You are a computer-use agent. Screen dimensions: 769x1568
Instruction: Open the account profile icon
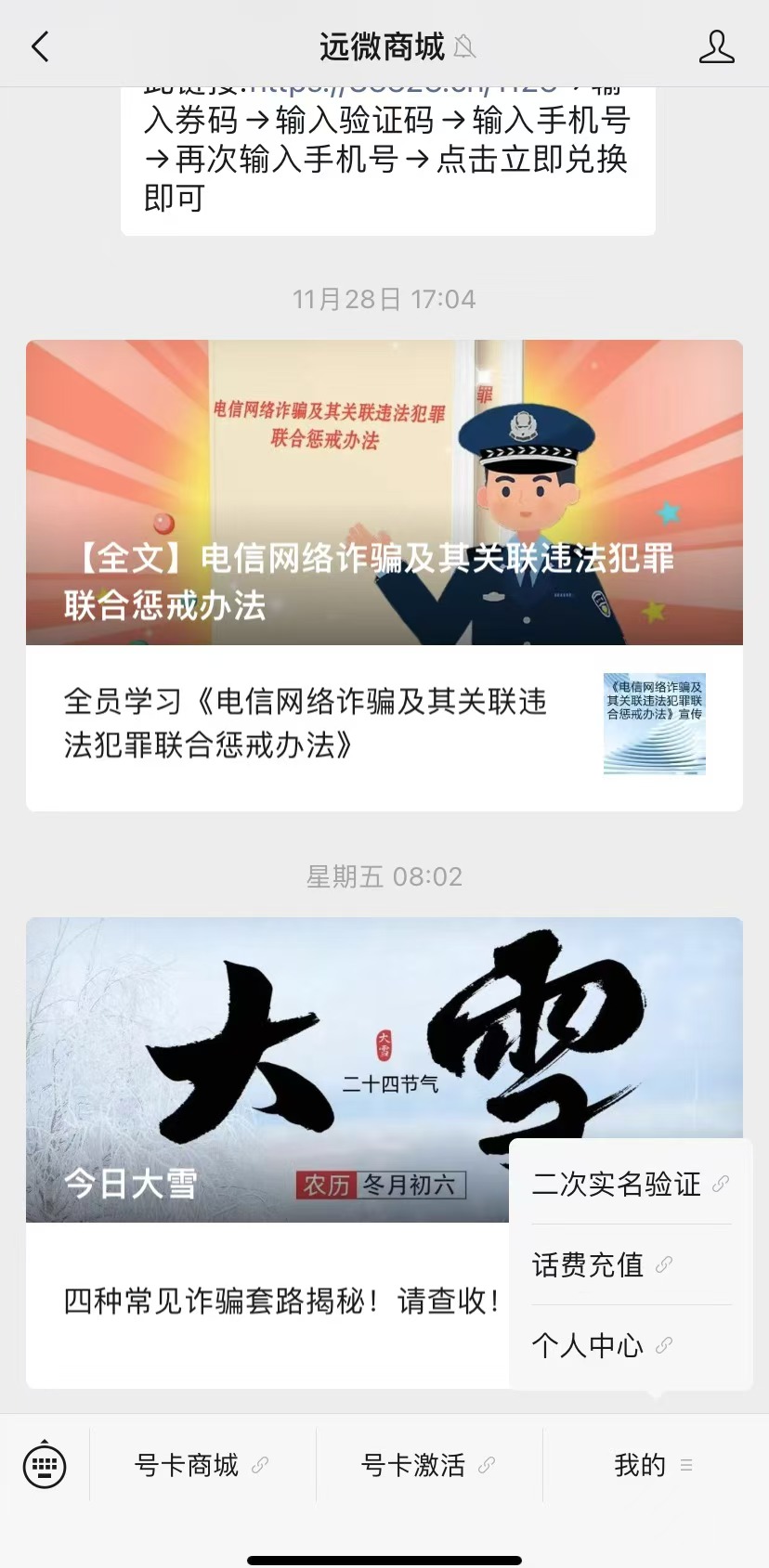[716, 46]
